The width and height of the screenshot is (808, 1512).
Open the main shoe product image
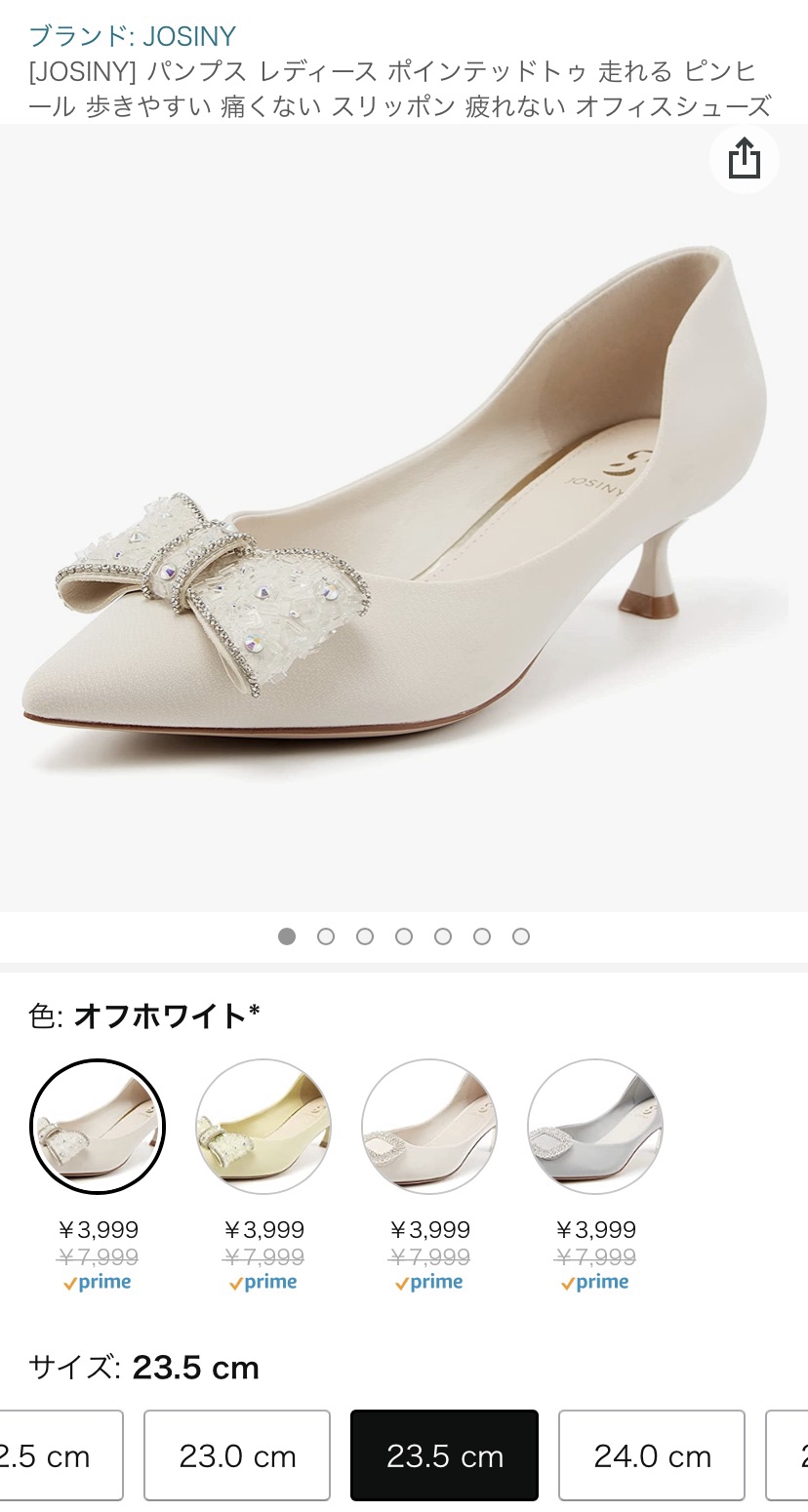tap(404, 517)
